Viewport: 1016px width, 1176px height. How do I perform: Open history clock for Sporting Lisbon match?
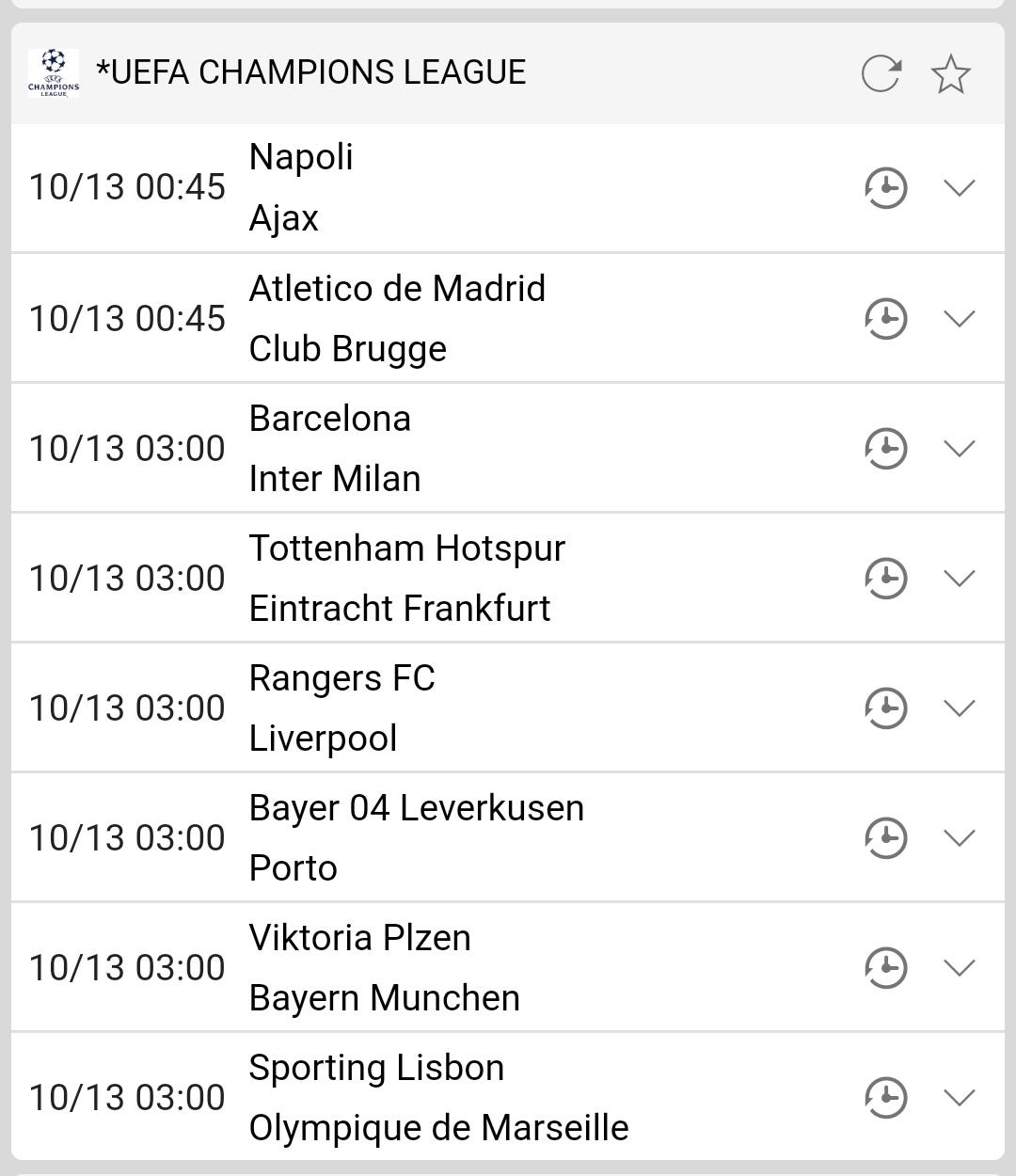click(885, 1097)
